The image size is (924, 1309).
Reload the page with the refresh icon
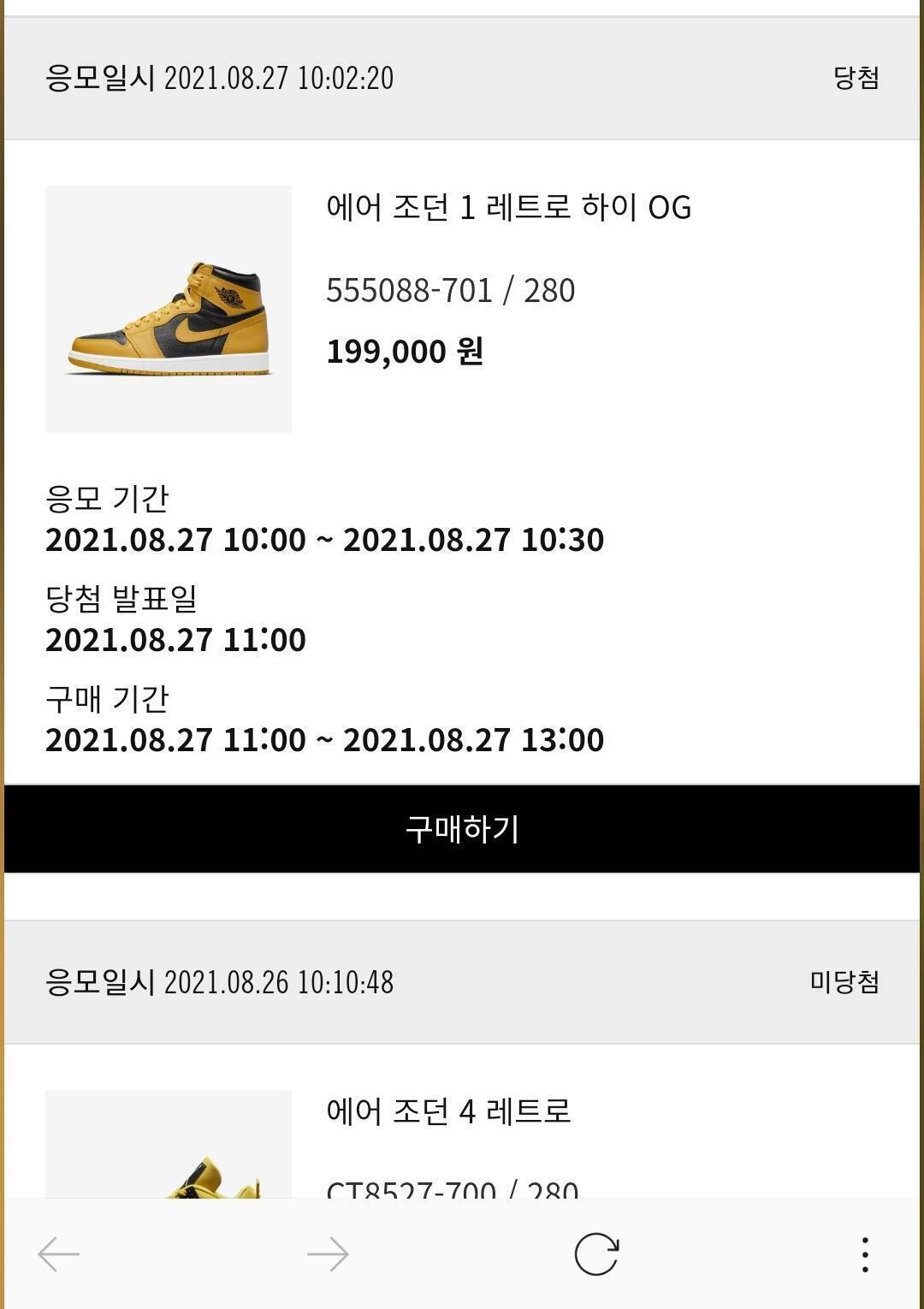[x=596, y=1254]
